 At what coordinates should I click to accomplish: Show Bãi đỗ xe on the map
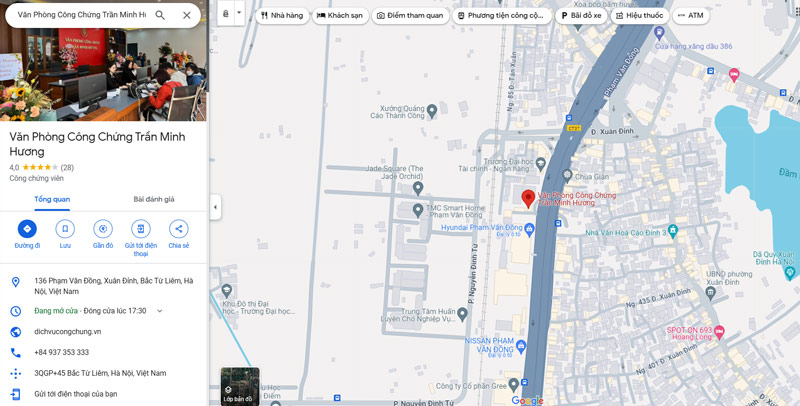point(581,15)
